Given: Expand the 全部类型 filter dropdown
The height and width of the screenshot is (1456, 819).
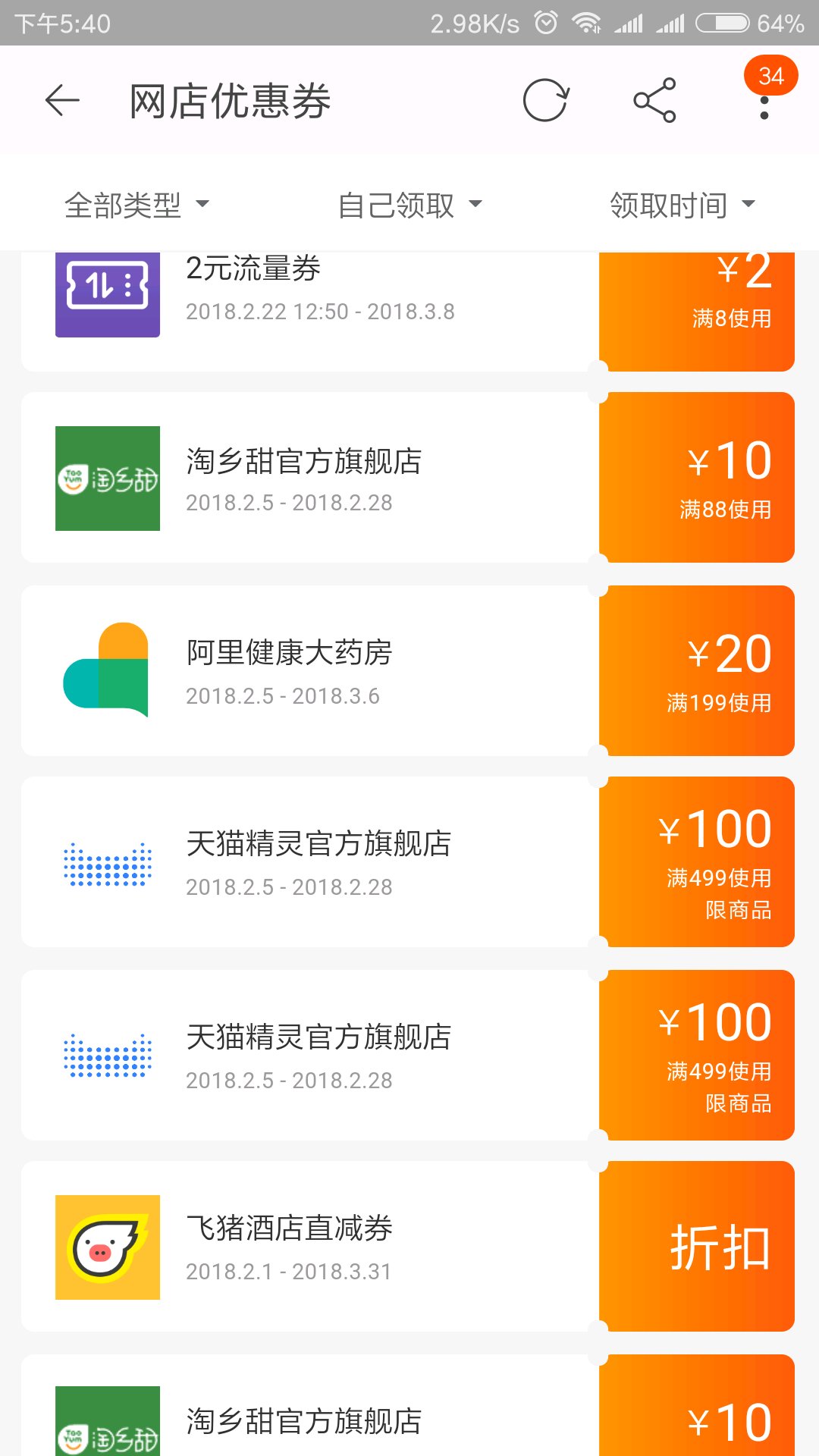Looking at the screenshot, I should tap(136, 205).
